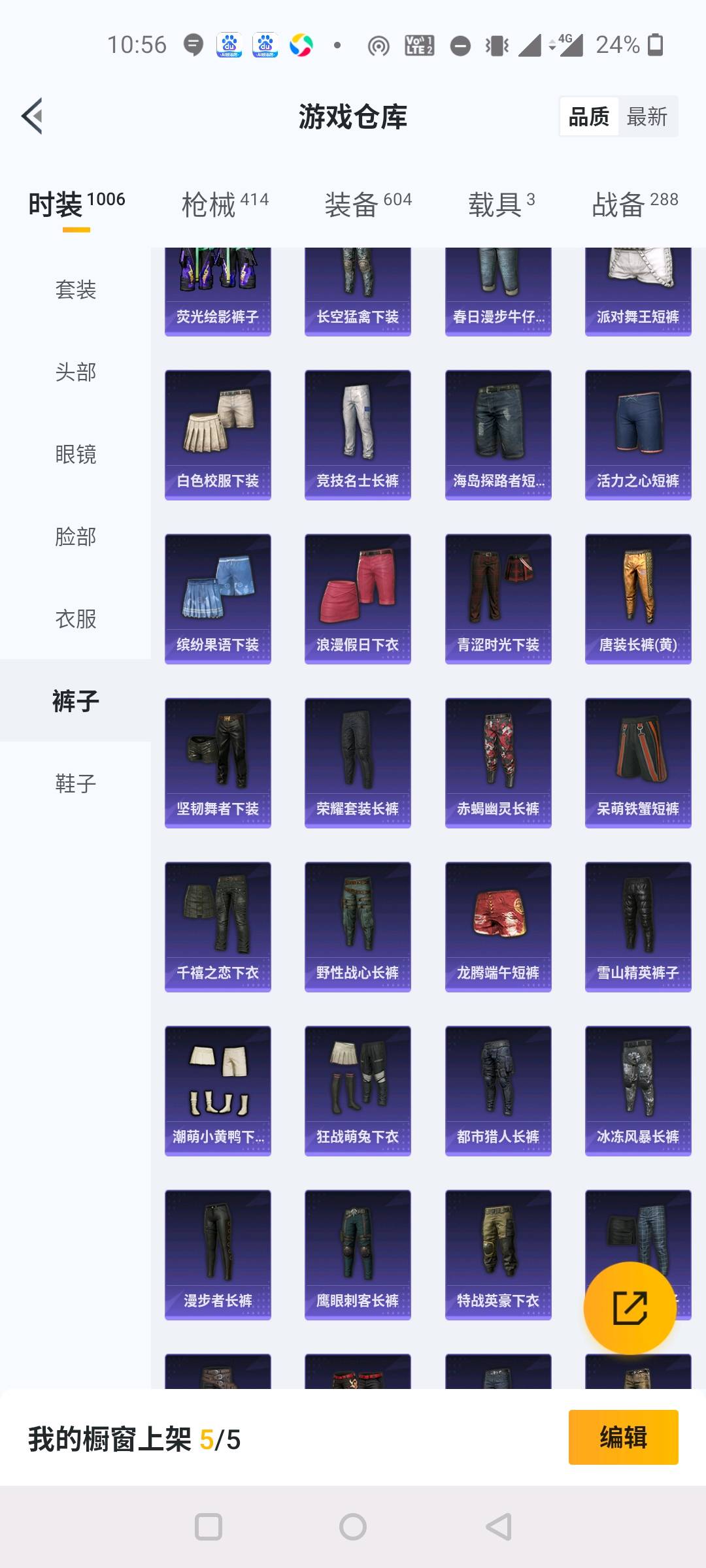Select the 套装 category
The height and width of the screenshot is (1568, 706).
coord(75,289)
